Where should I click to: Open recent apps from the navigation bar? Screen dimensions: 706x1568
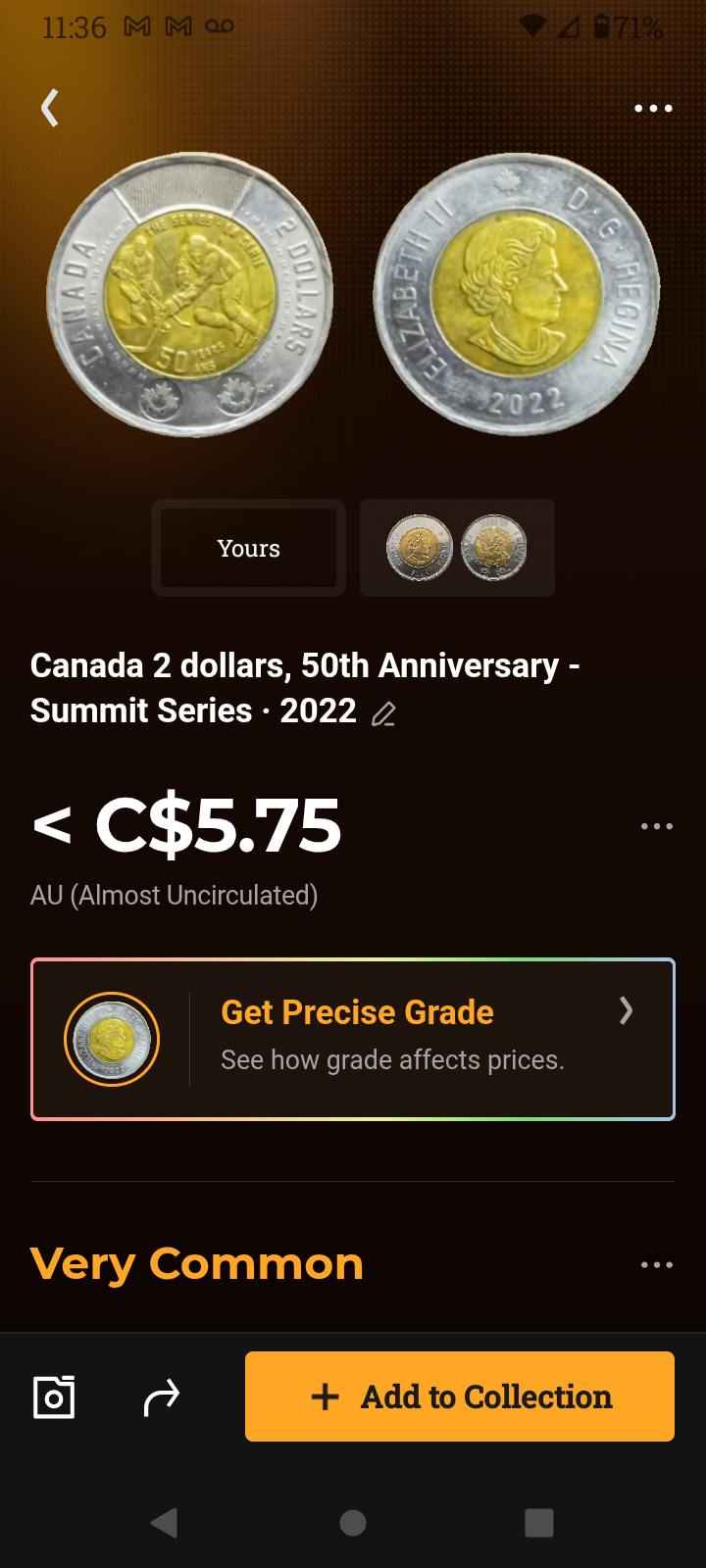(x=538, y=1522)
